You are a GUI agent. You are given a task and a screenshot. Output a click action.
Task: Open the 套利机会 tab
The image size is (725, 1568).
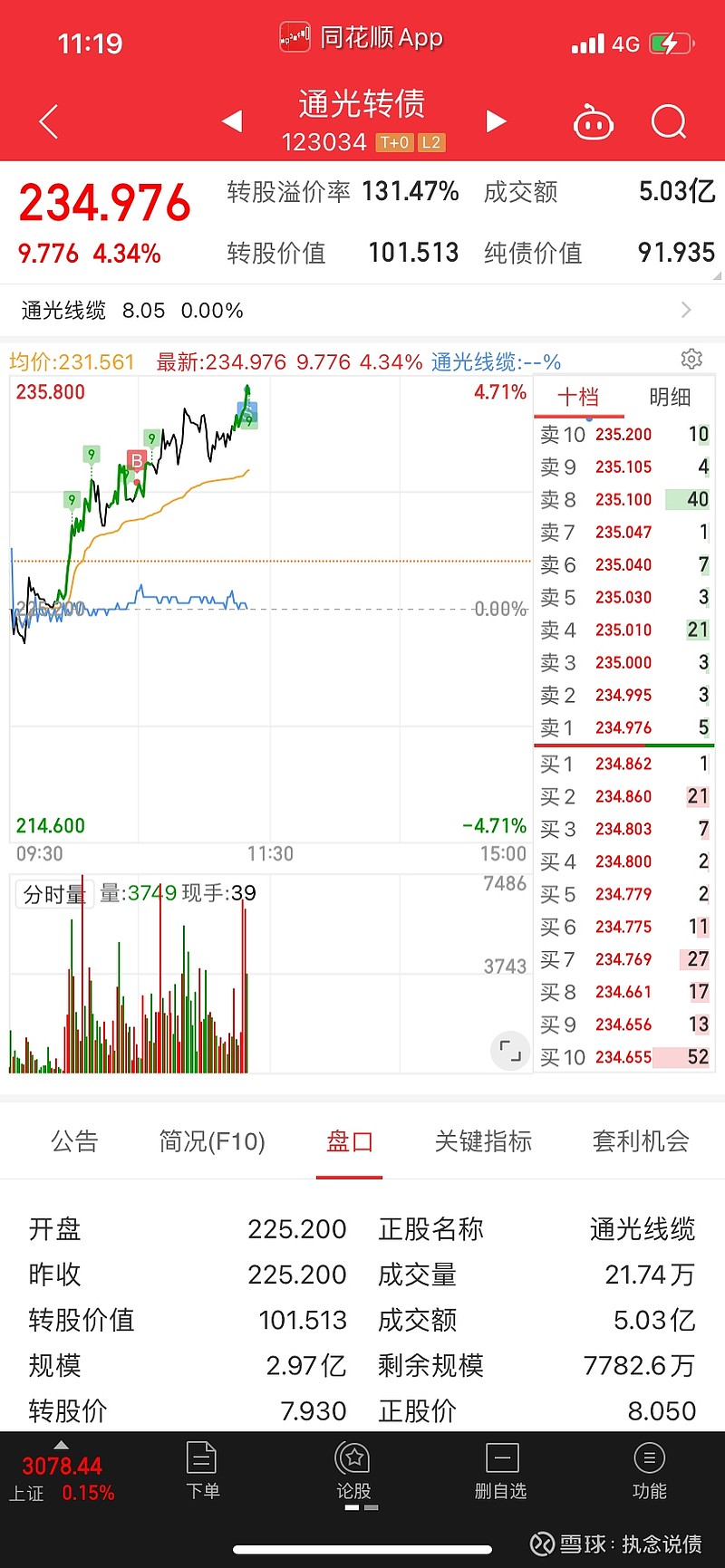click(641, 1141)
